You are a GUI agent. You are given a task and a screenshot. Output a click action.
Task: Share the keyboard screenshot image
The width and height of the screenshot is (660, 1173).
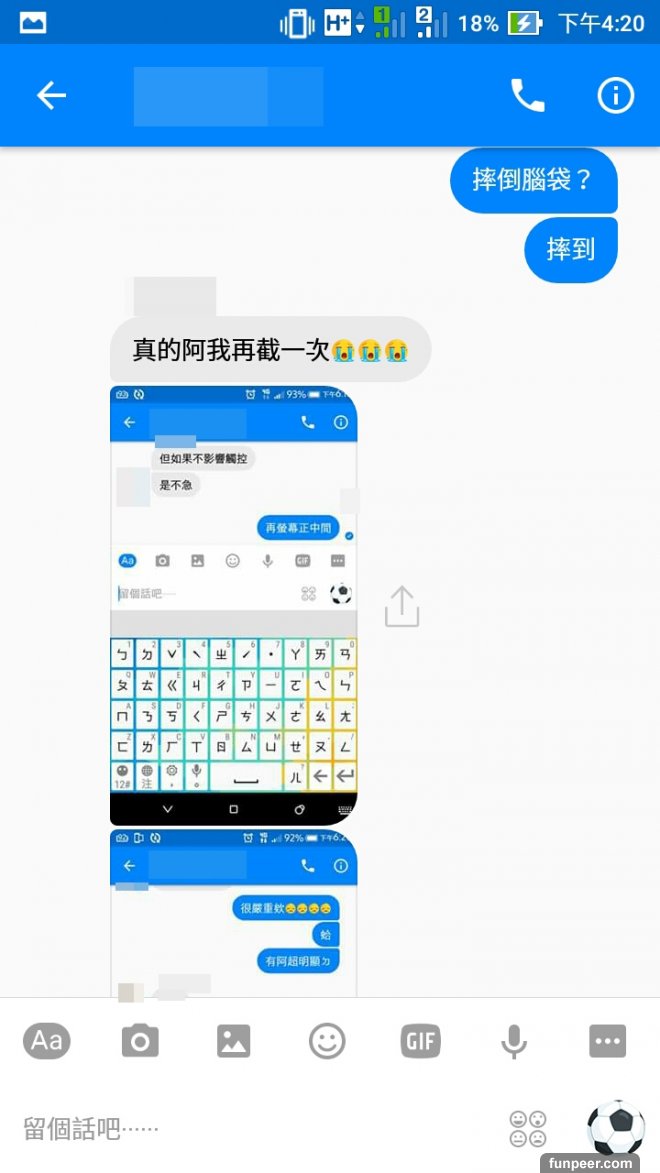pos(402,607)
